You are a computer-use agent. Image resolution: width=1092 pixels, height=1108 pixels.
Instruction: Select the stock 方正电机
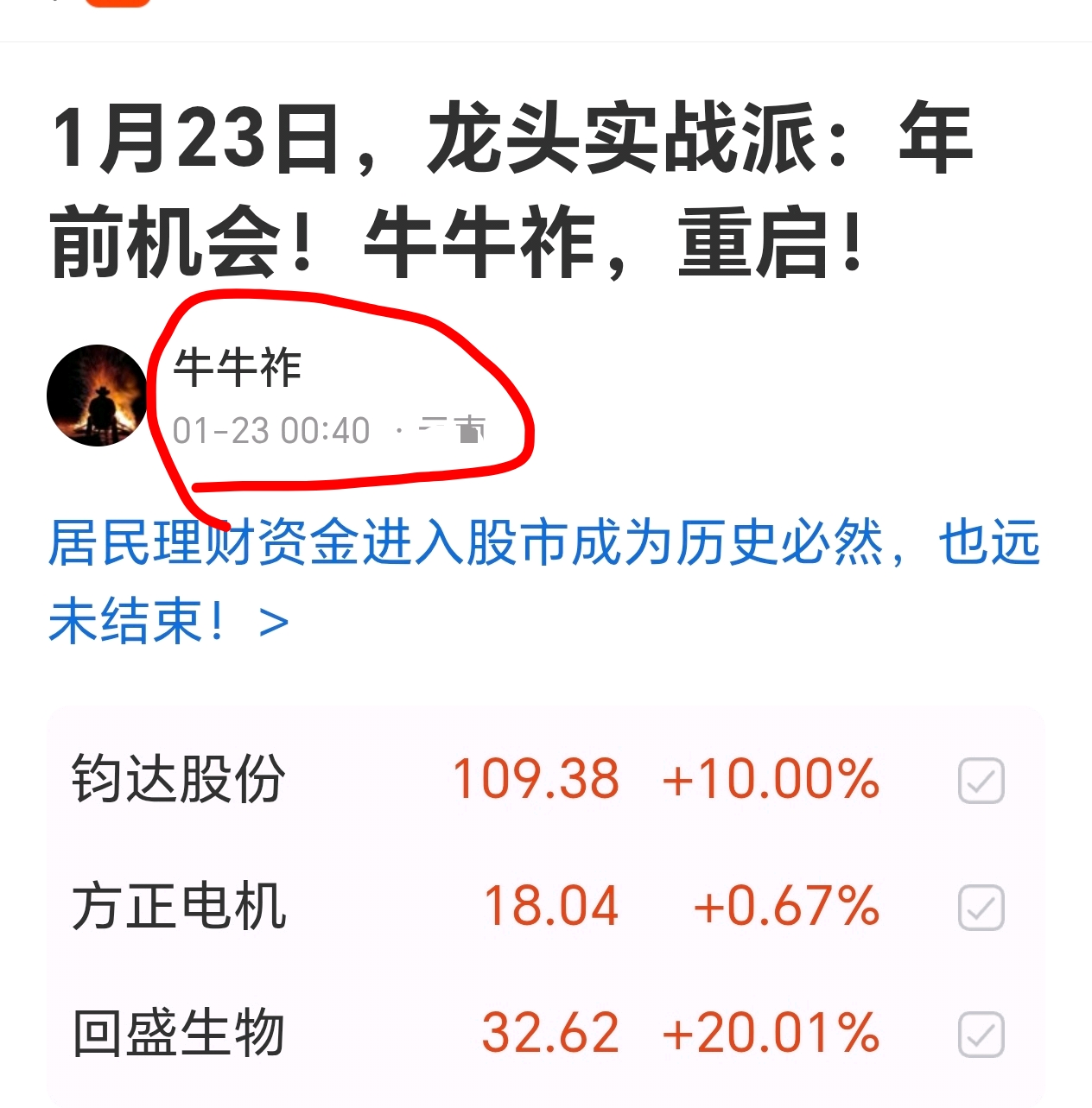(181, 905)
